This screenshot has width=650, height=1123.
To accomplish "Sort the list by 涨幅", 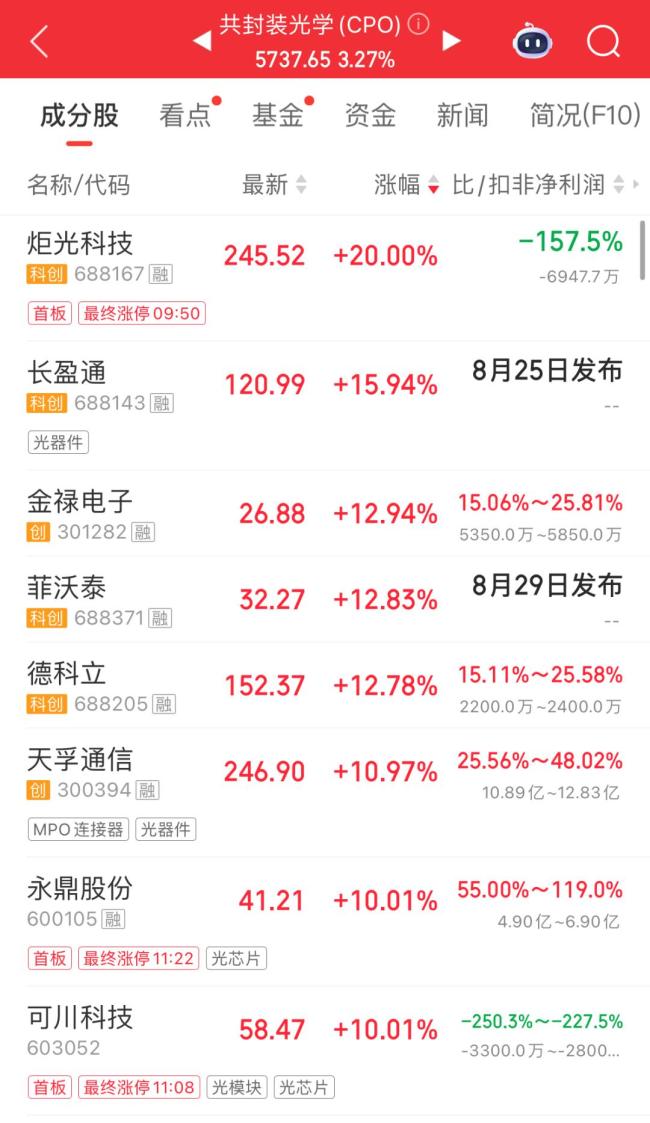I will click(x=406, y=185).
